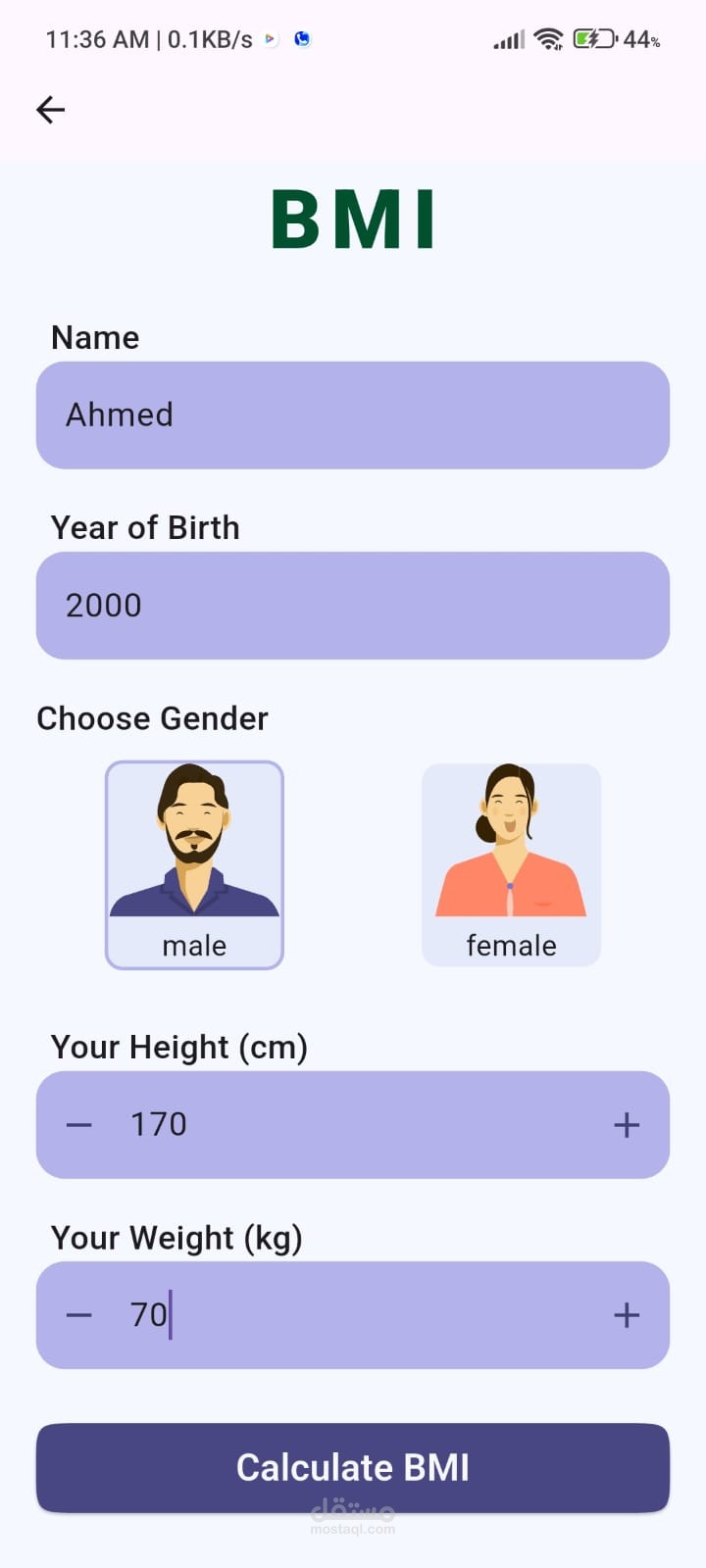Decrease weight with the minus button
706x1568 pixels.
(78, 1315)
